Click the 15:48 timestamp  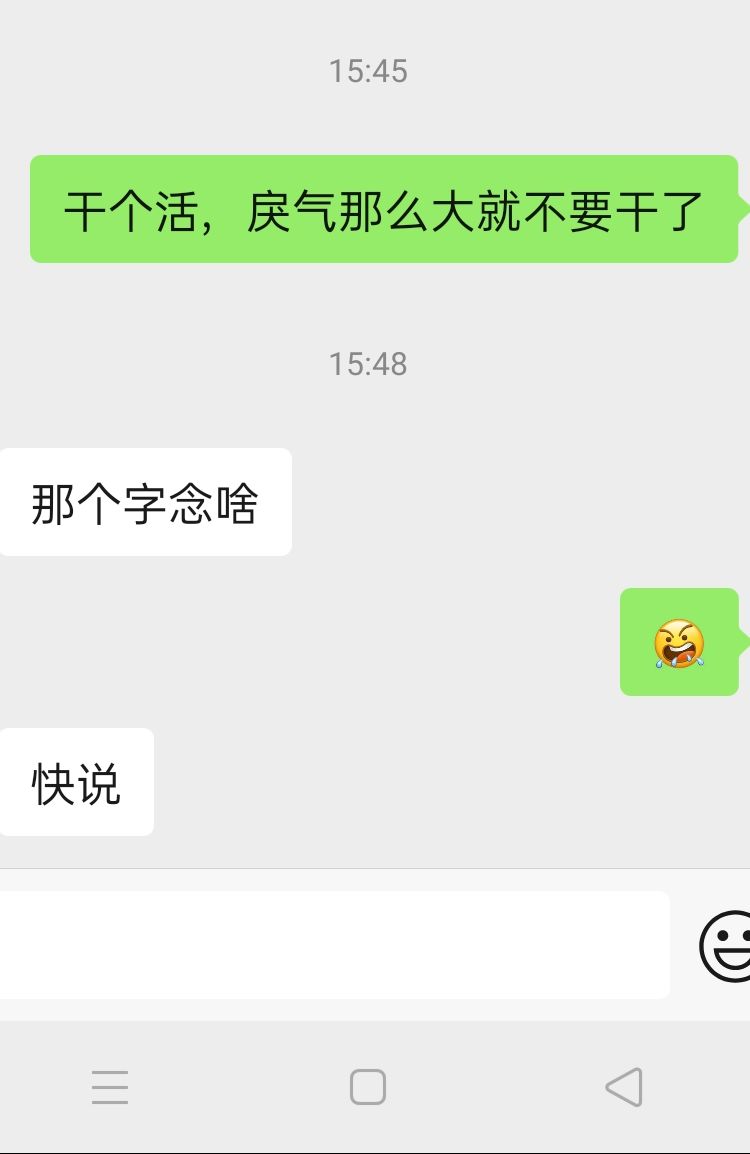coord(368,364)
